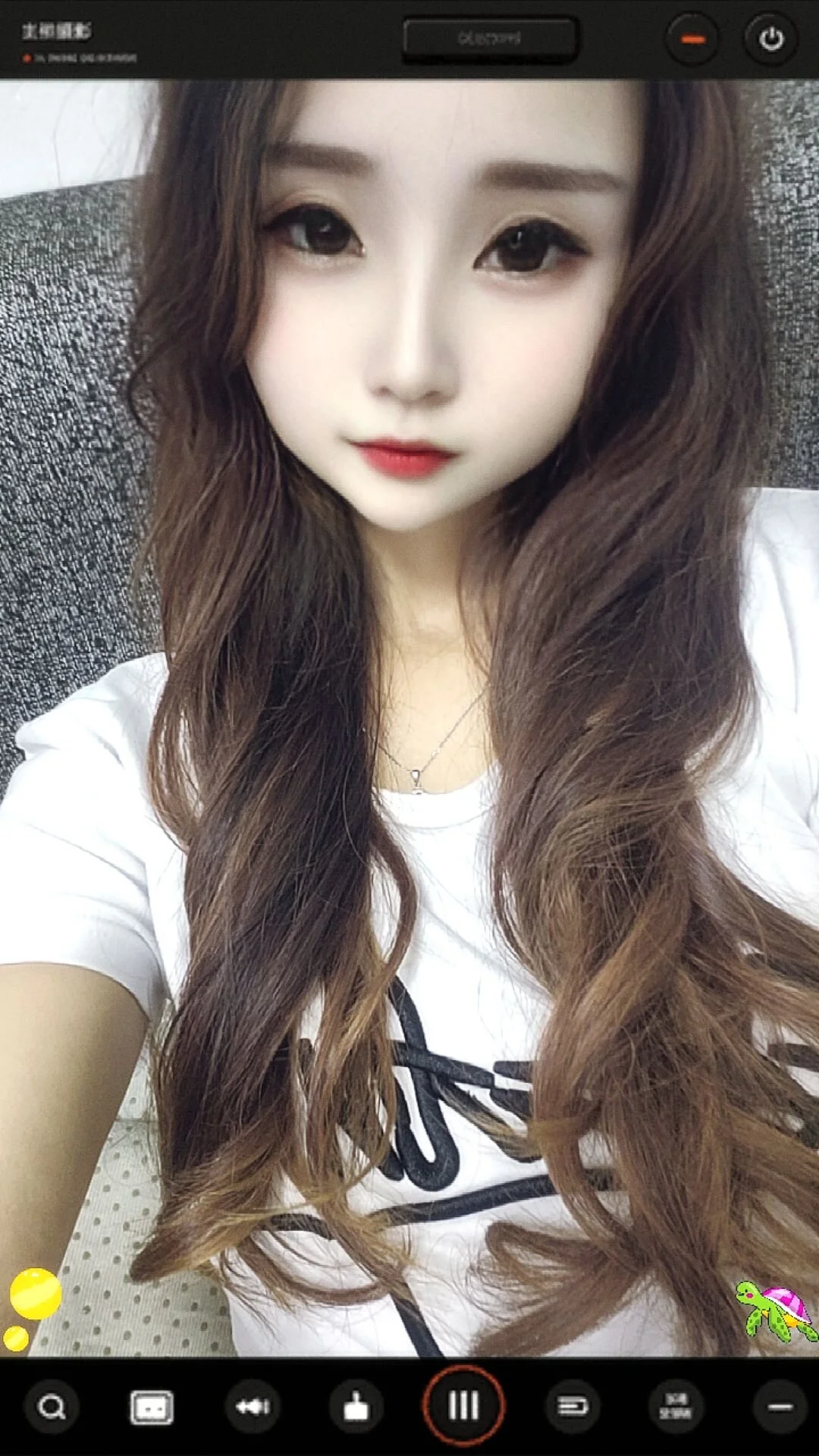
Task: Tap the power button at top right
Action: pyautogui.click(x=771, y=39)
